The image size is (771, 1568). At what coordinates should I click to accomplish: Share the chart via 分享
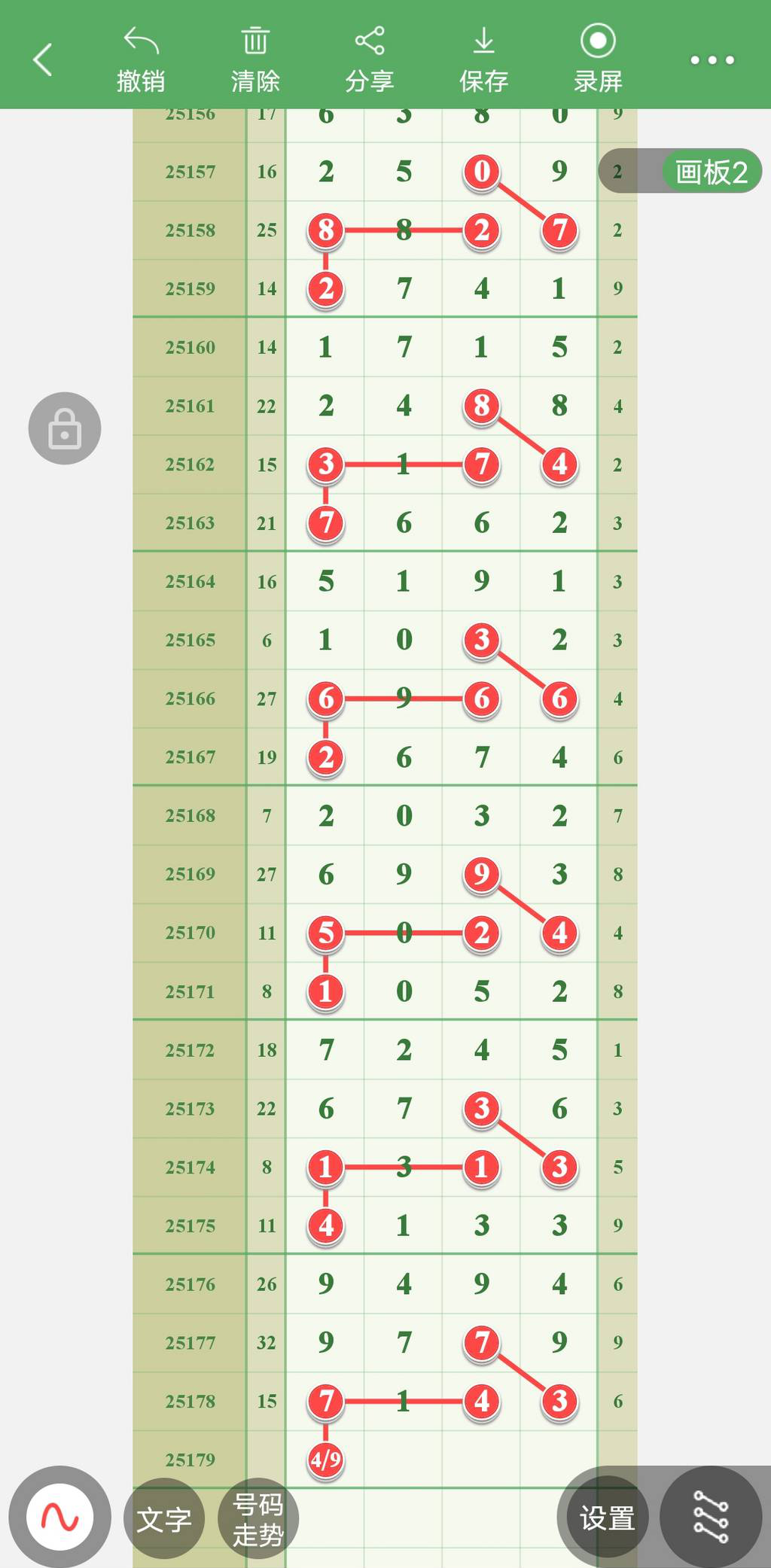tap(370, 59)
